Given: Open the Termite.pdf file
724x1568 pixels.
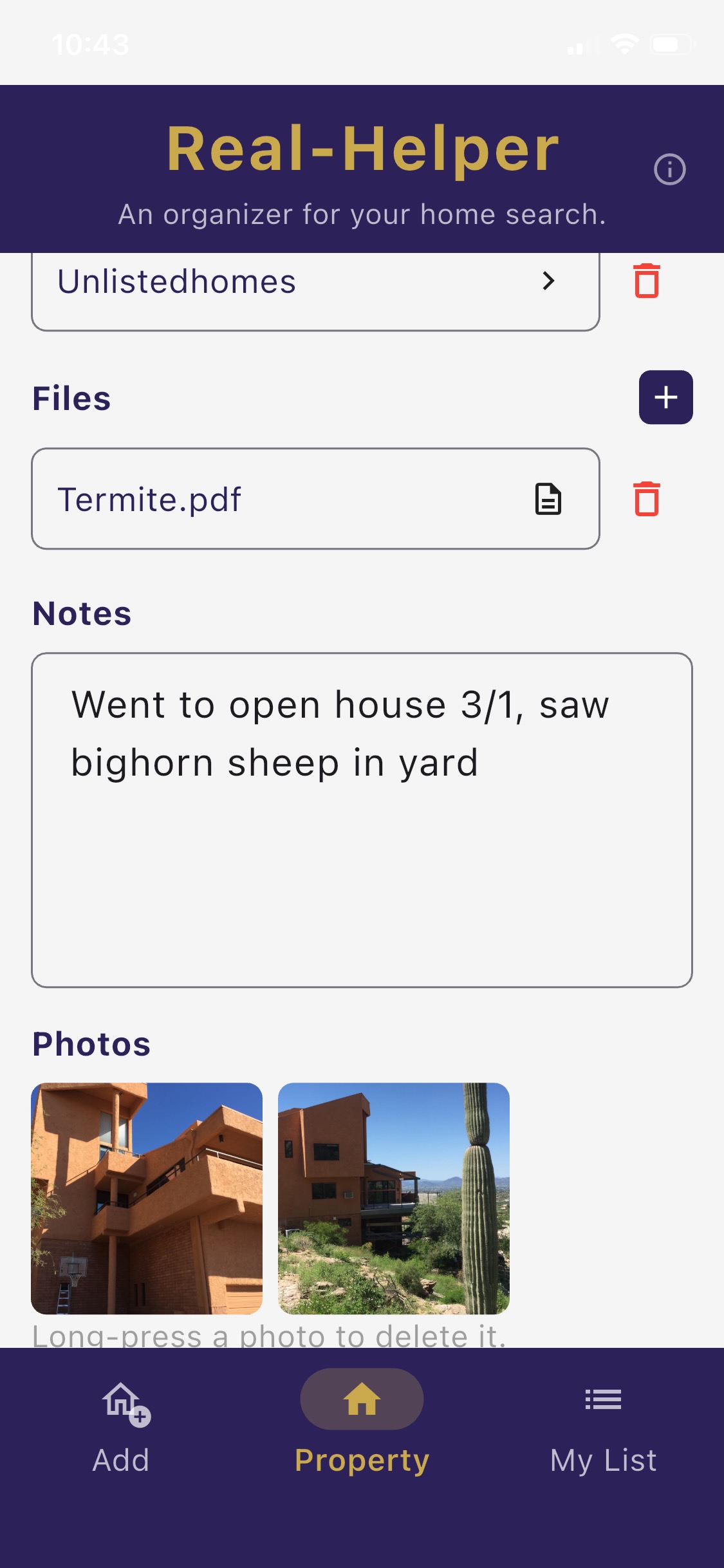Looking at the screenshot, I should point(315,499).
